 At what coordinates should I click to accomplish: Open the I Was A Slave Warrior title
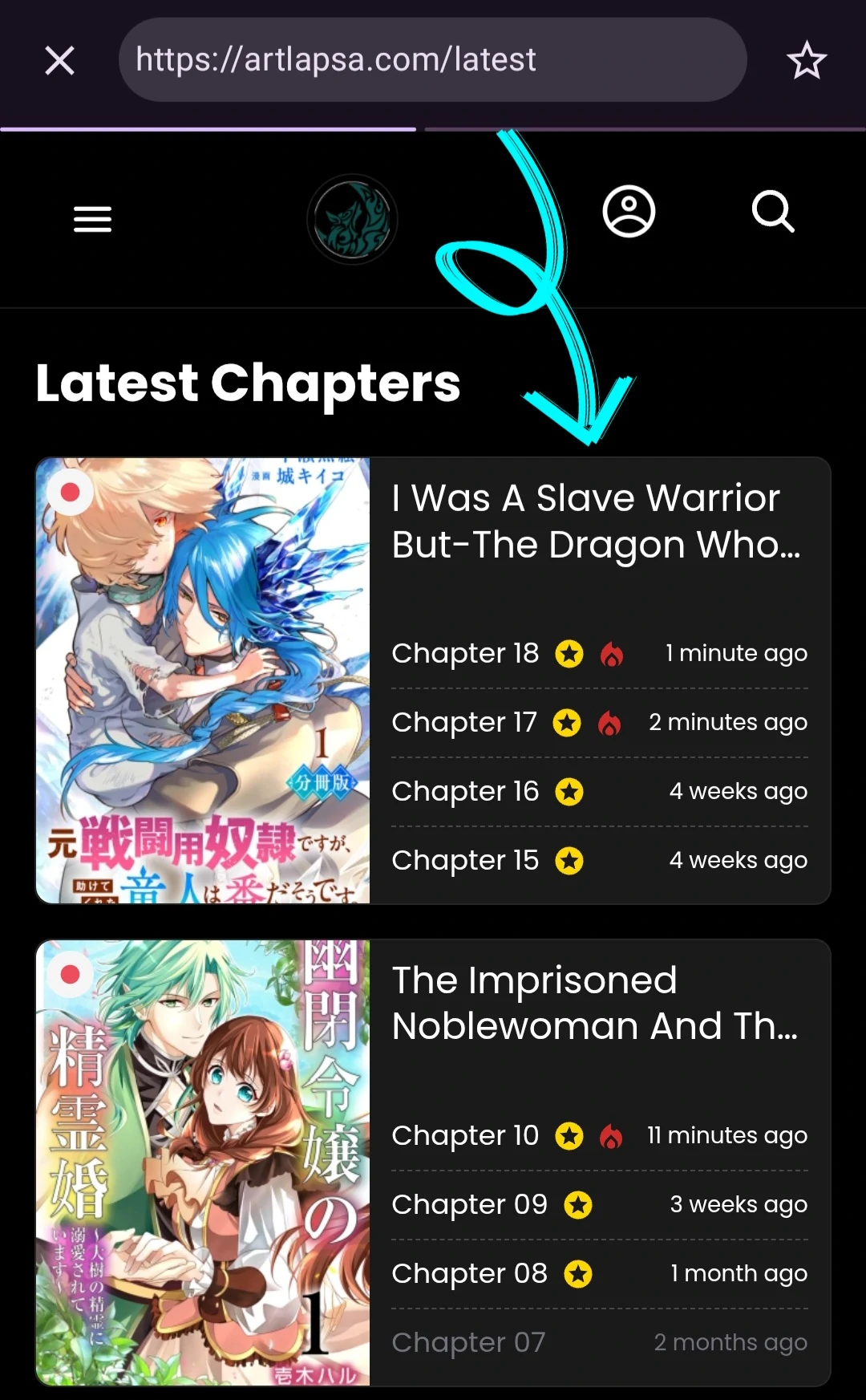[596, 521]
